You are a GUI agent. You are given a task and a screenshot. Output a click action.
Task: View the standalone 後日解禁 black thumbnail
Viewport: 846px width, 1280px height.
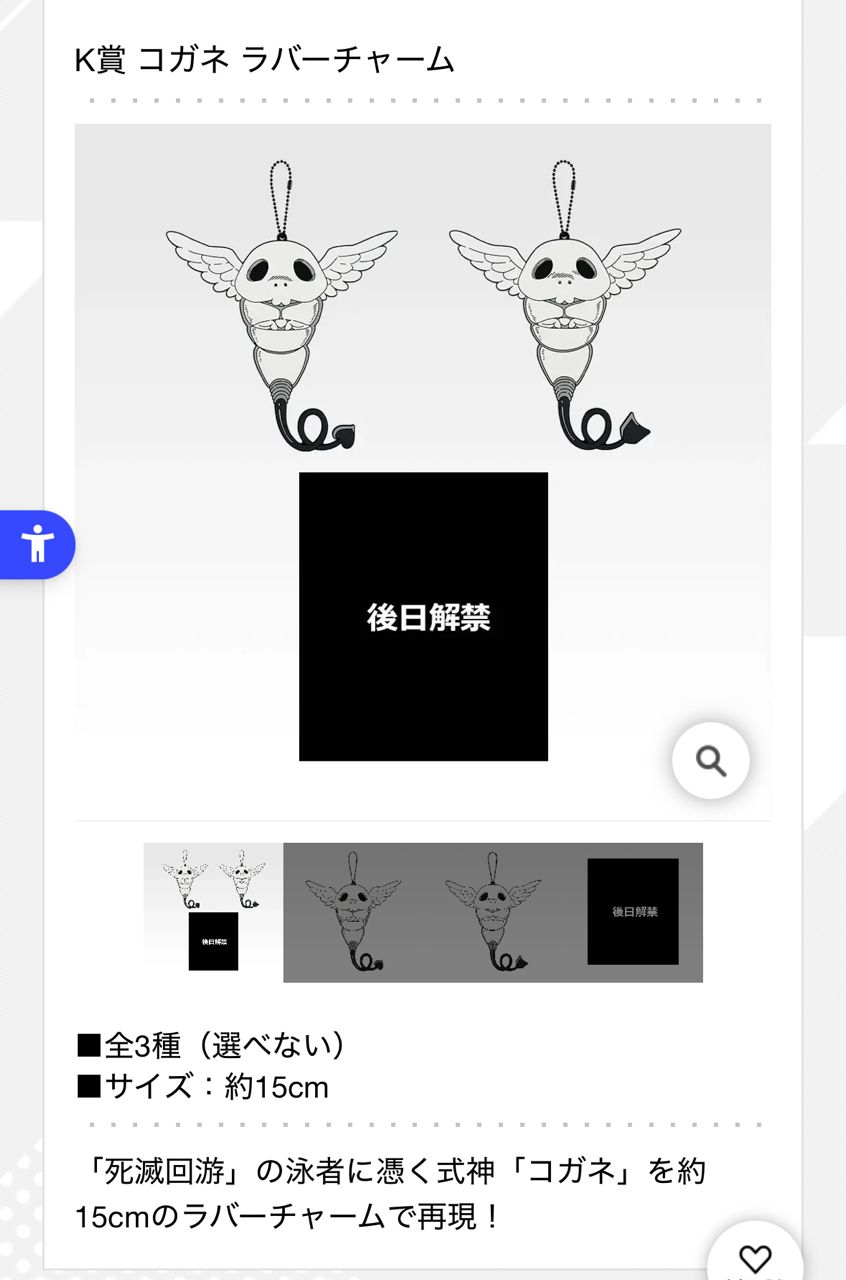633,912
